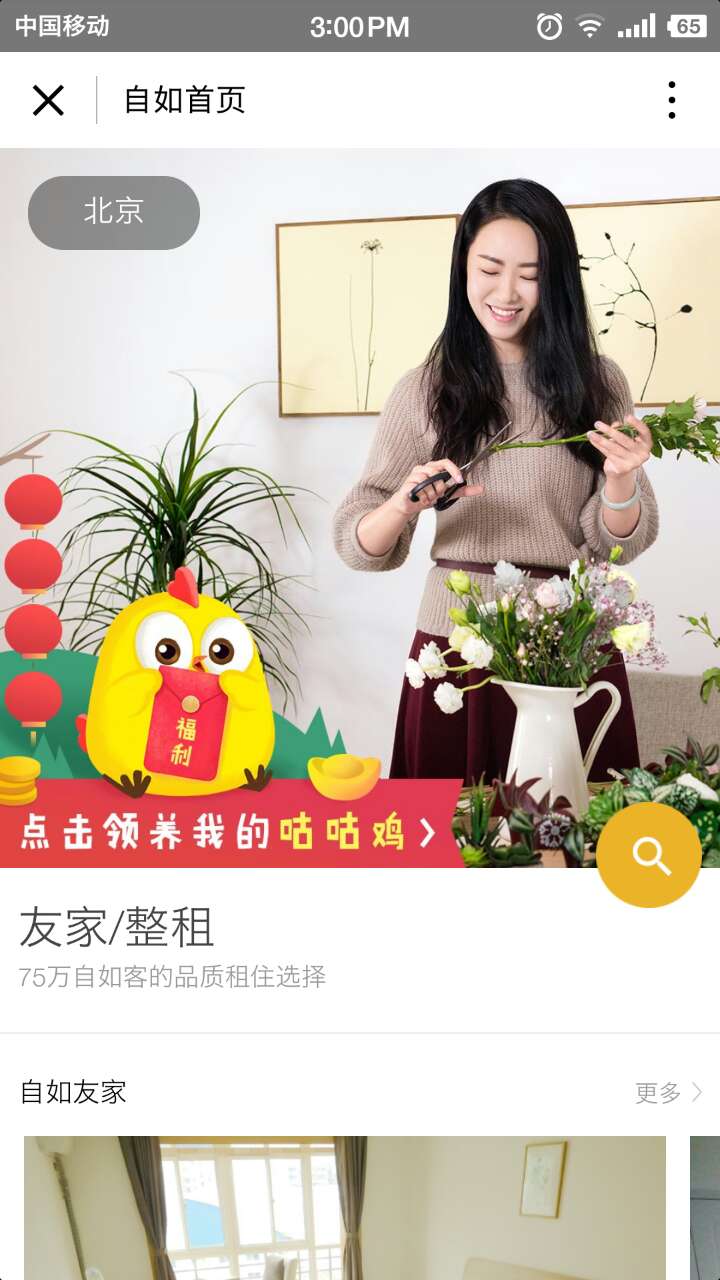Change city from 北京

114,212
